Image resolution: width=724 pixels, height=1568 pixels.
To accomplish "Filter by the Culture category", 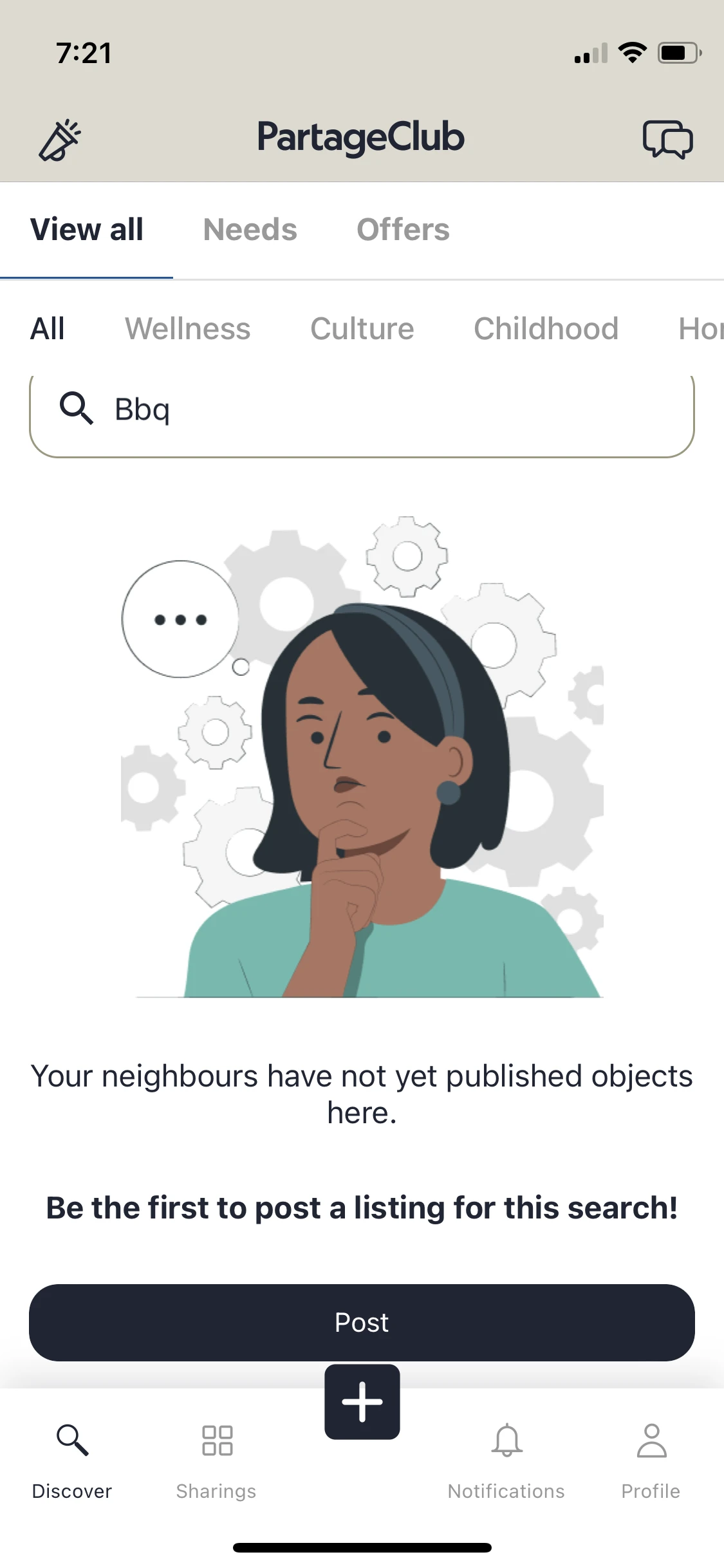I will pos(362,329).
